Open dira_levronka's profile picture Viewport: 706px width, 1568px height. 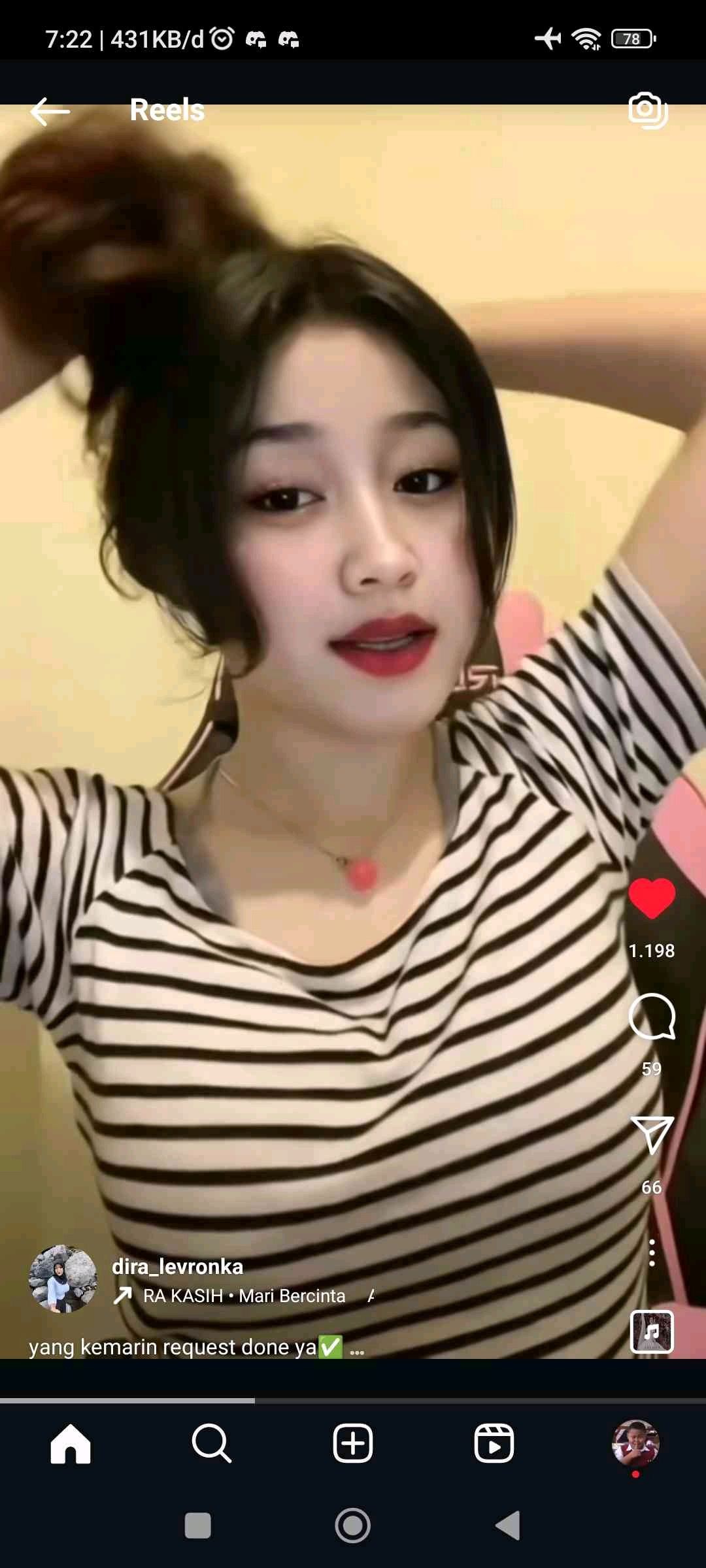[x=63, y=1279]
